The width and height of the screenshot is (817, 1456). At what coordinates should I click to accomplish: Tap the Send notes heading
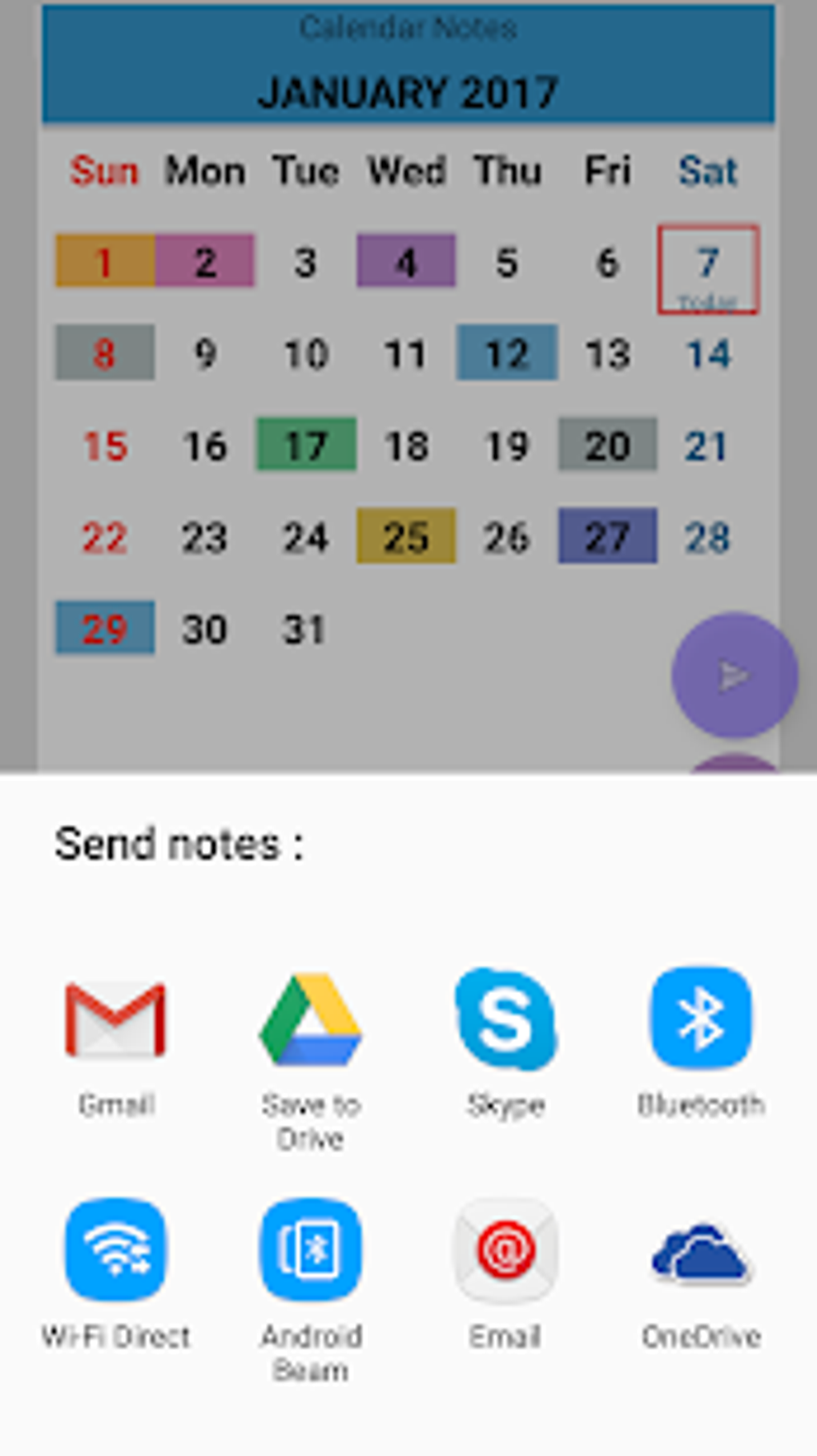tap(179, 842)
